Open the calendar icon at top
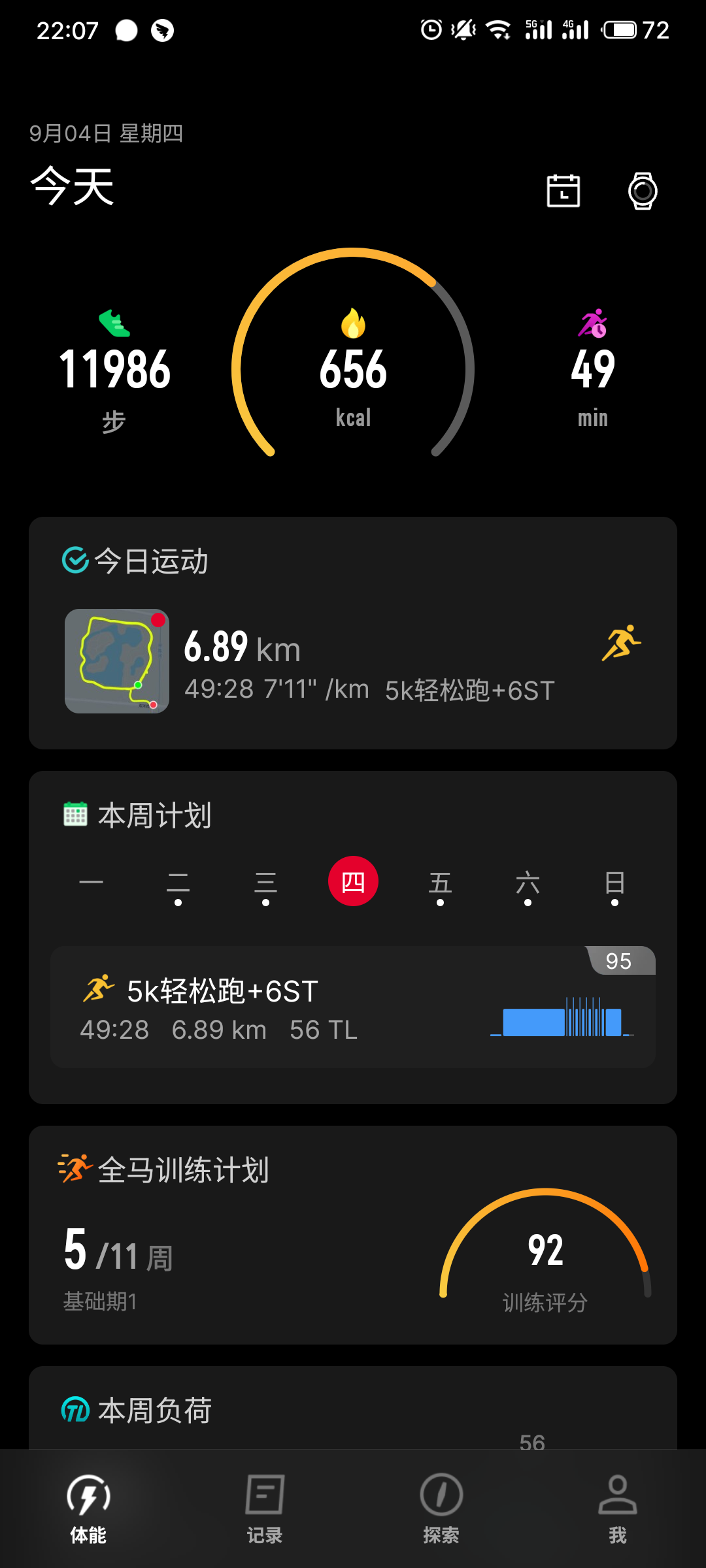This screenshot has height=1568, width=706. tap(563, 191)
